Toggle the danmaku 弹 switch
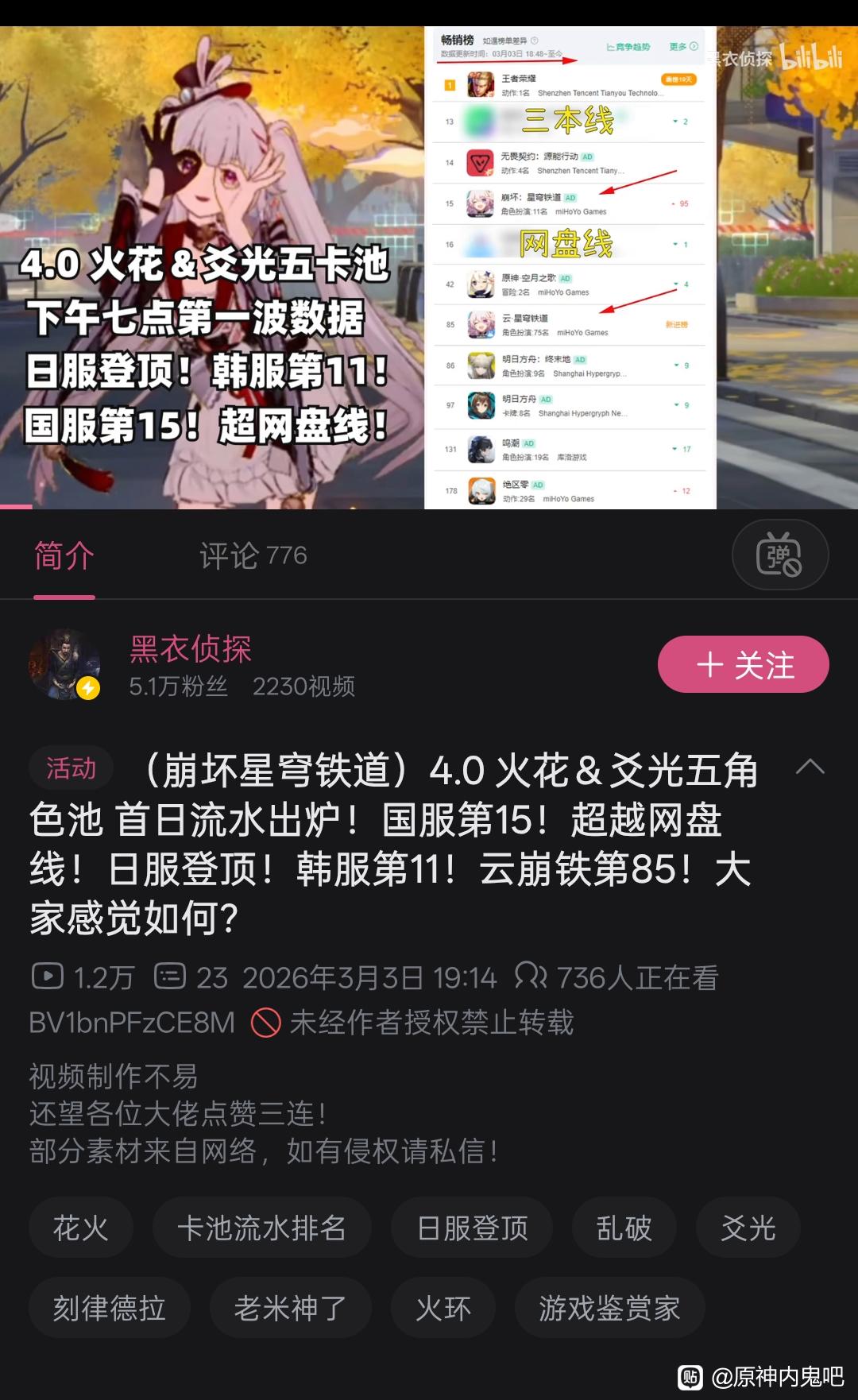The width and height of the screenshot is (858, 1400). (x=779, y=555)
